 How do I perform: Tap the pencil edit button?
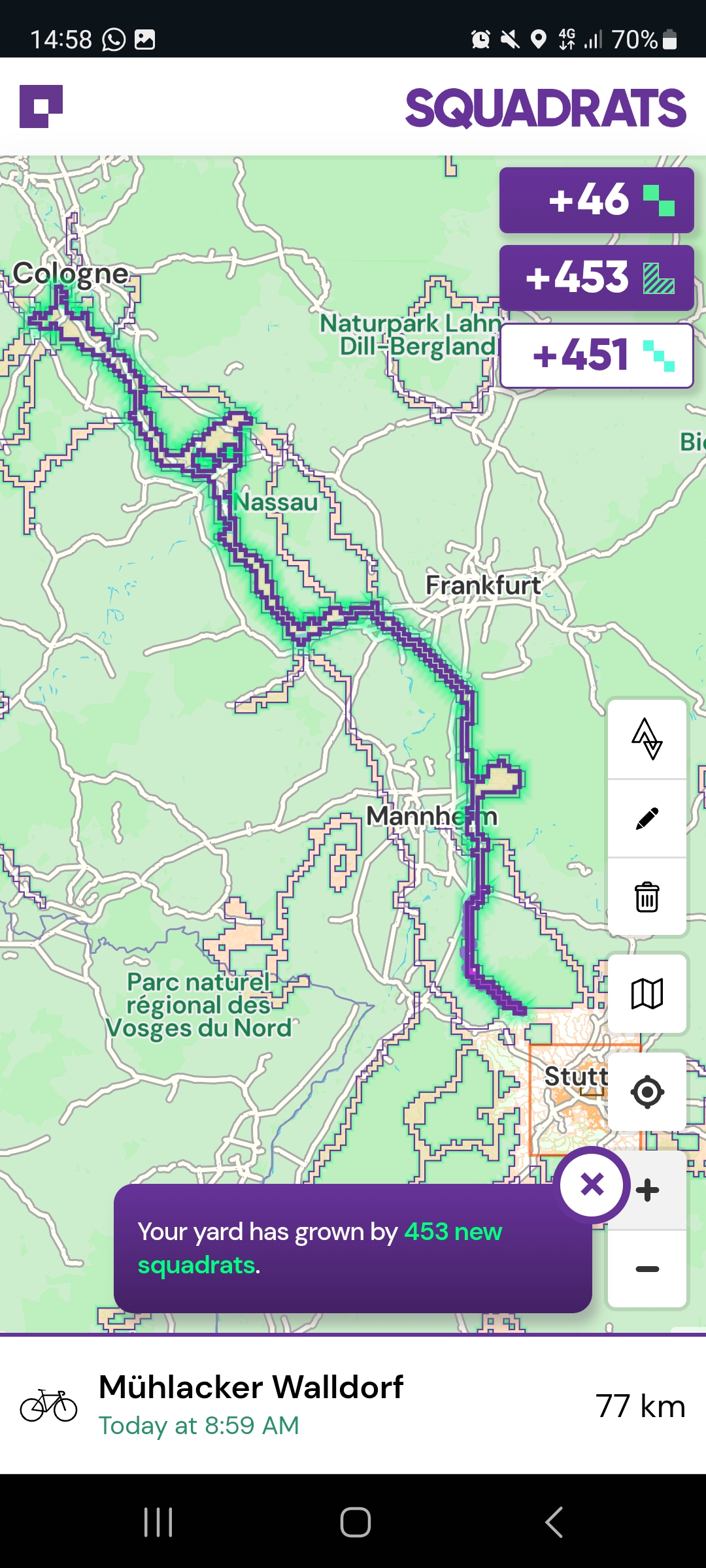pos(647,819)
